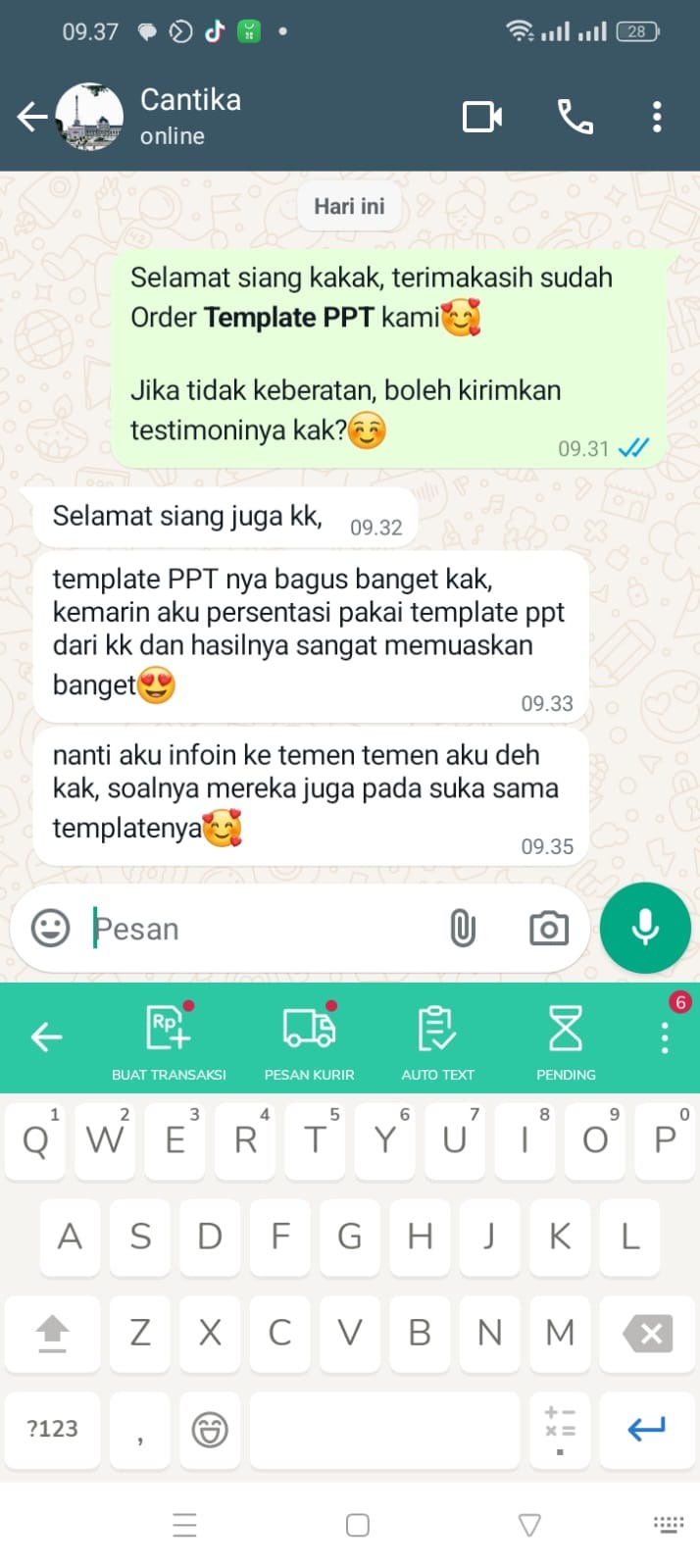Open the camera from message bar
Image resolution: width=700 pixels, height=1568 pixels.
tap(548, 928)
